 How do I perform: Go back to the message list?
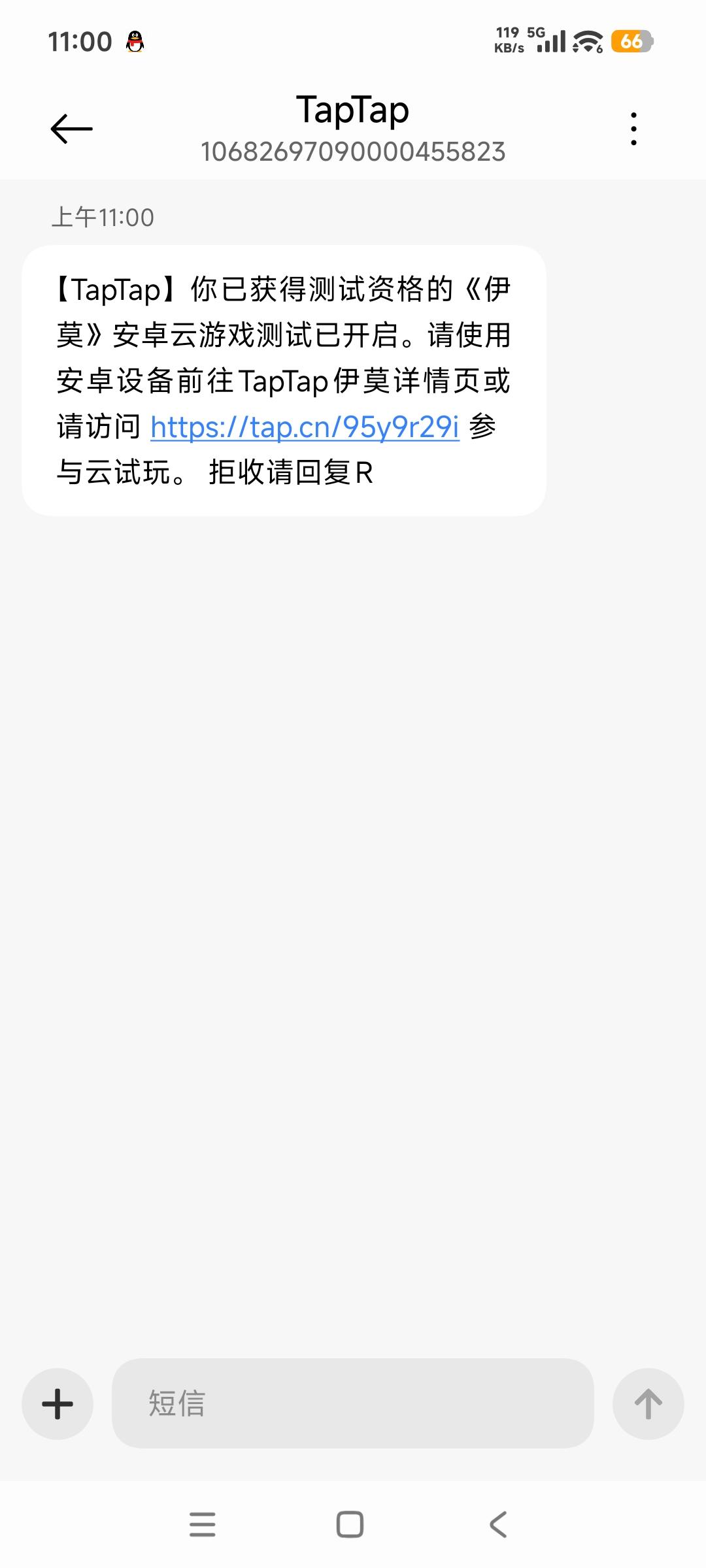[x=71, y=129]
